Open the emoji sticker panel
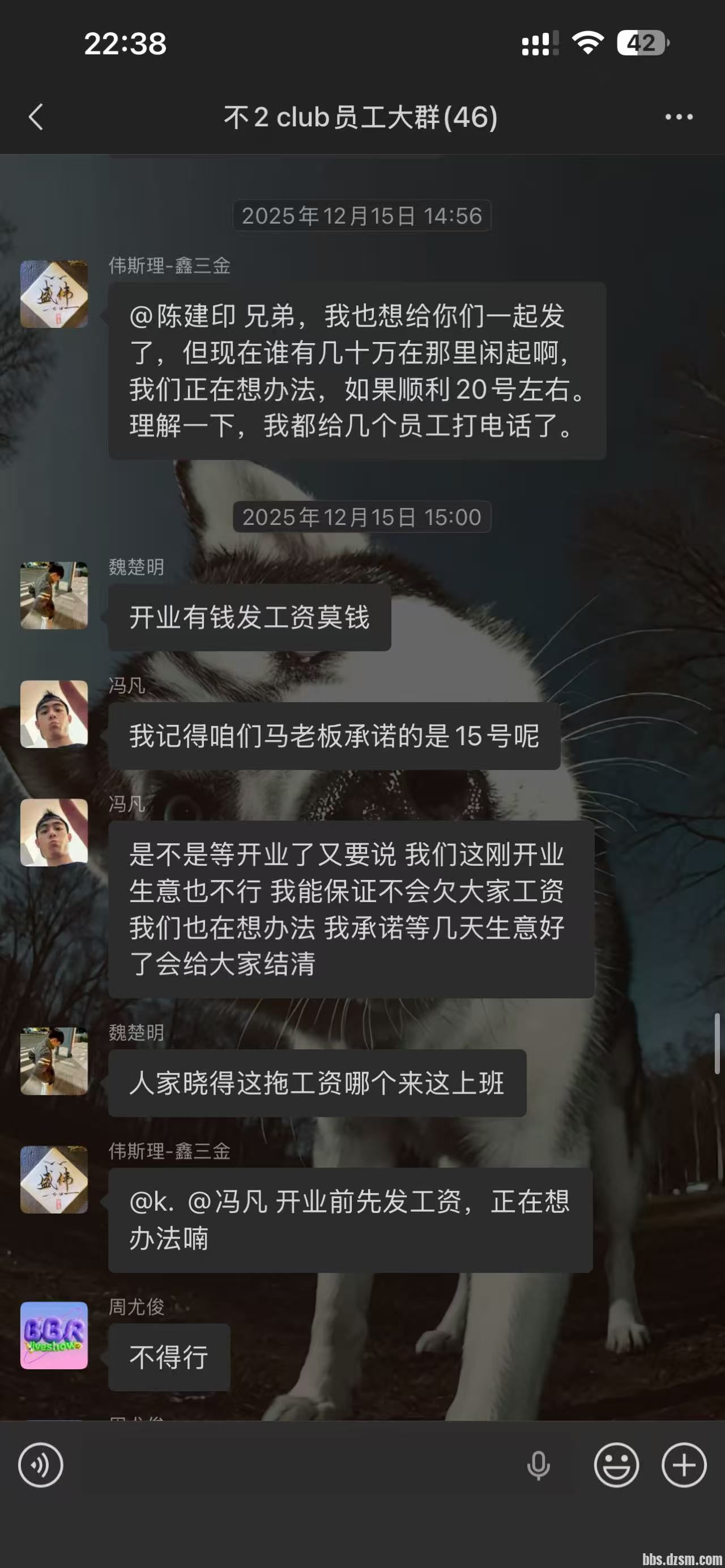Viewport: 725px width, 1568px height. 616,1465
